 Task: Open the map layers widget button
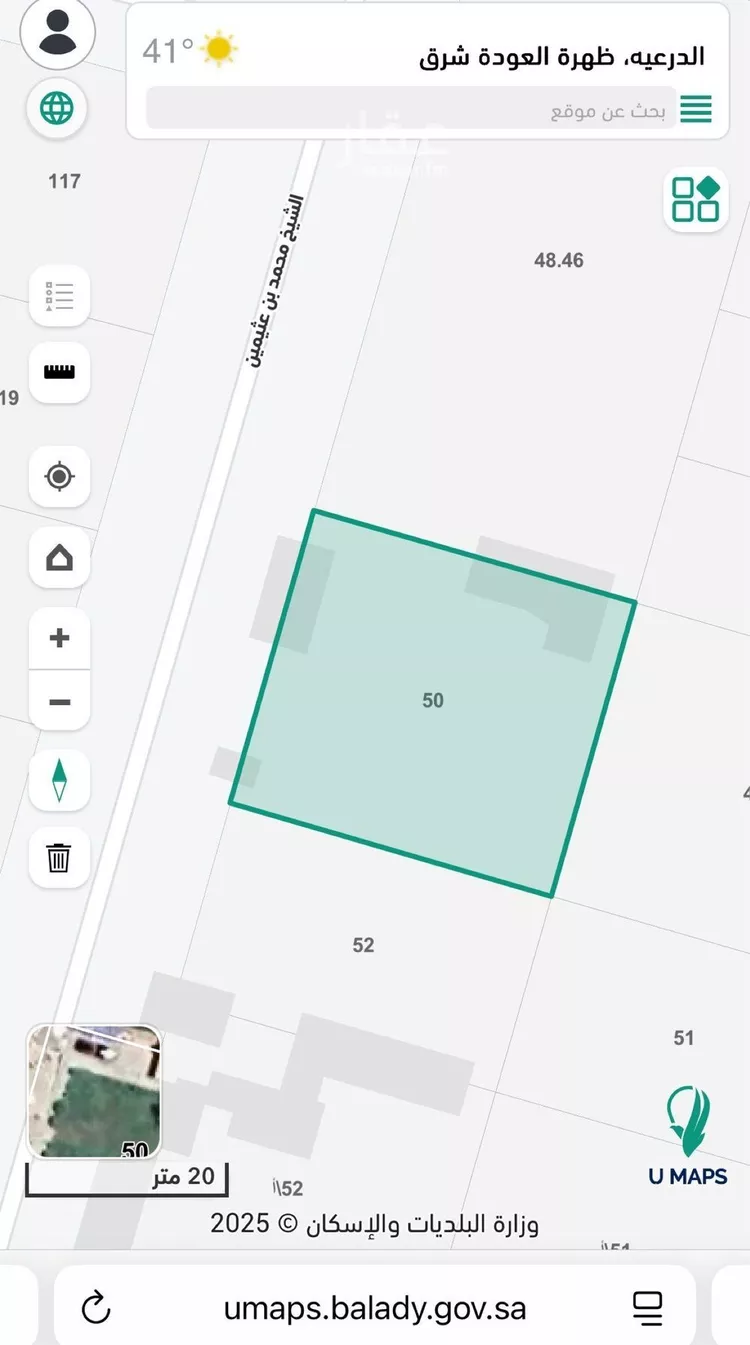696,199
